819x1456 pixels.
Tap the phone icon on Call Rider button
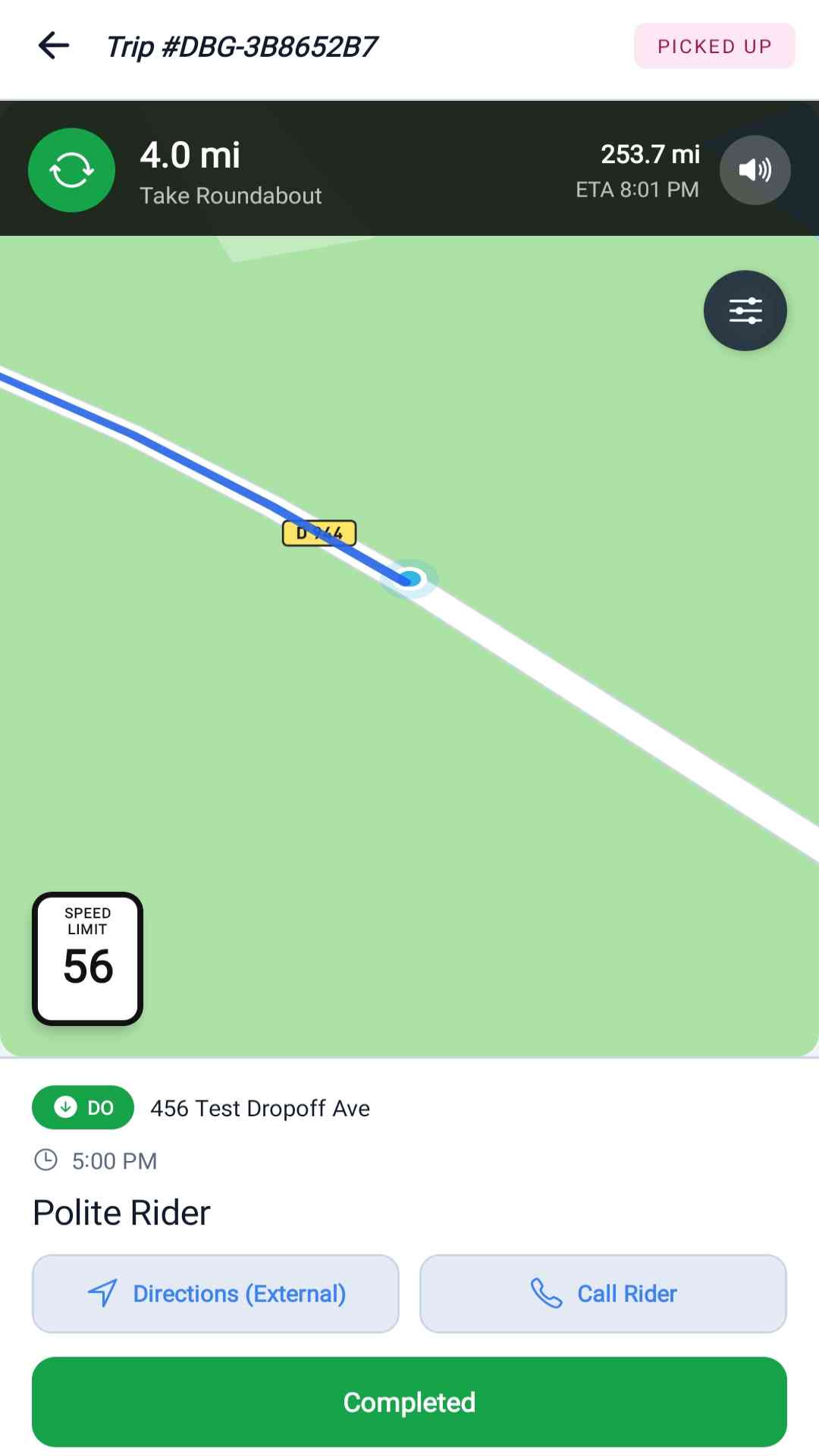pyautogui.click(x=546, y=1293)
